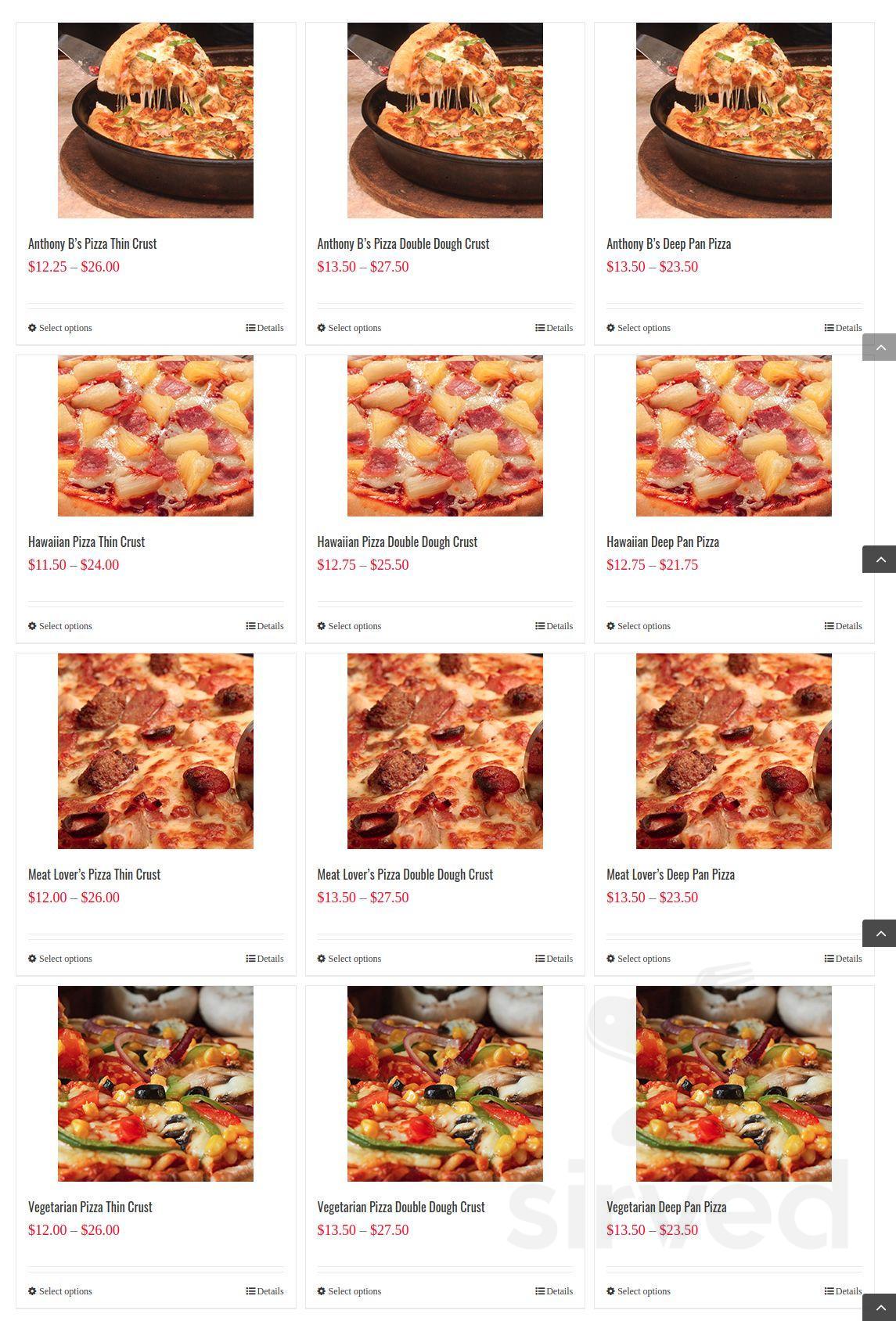This screenshot has height=1321, width=896.
Task: Click the list icon next to Anthony B's Deep Pan Details
Action: 829,328
